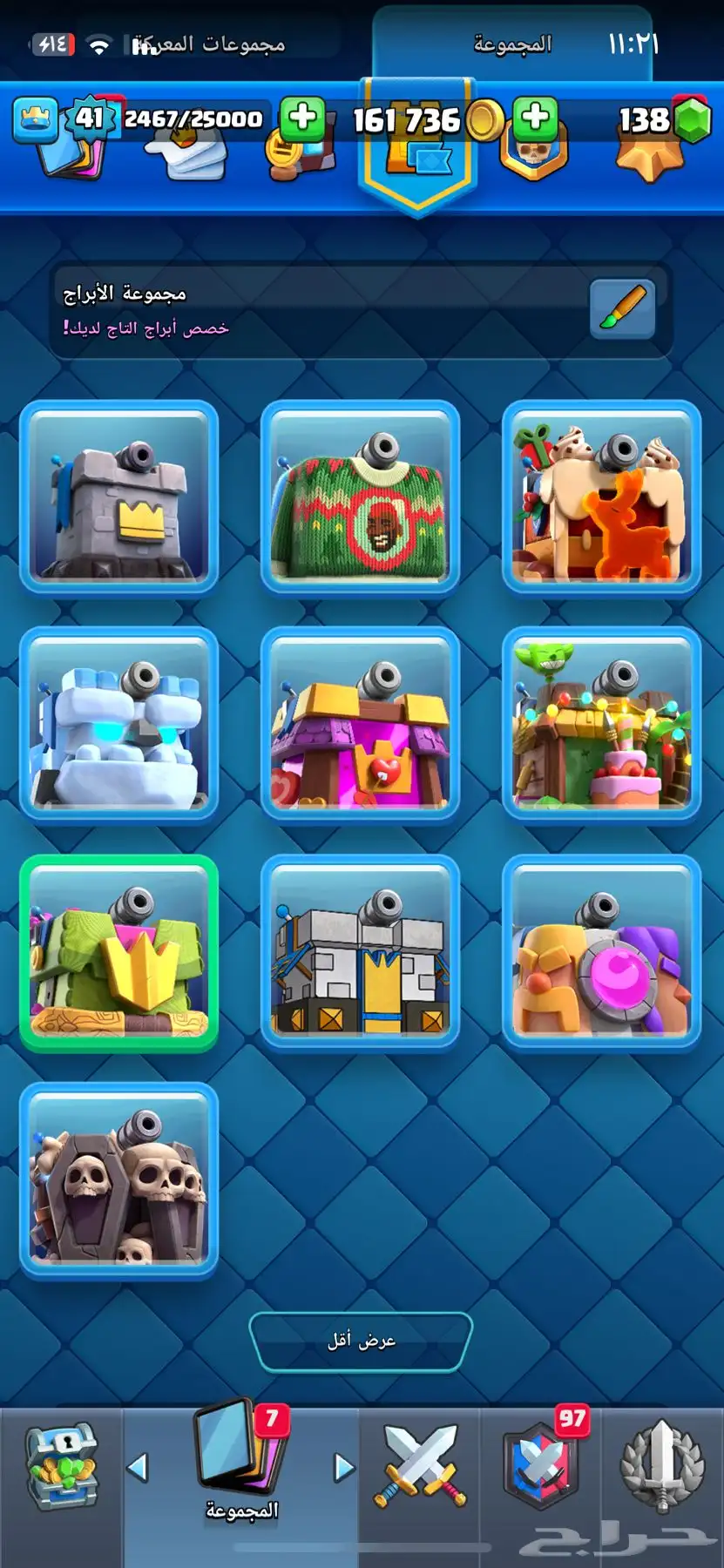The height and width of the screenshot is (1568, 724).
Task: Select the green tower with pink crown
Action: point(119,953)
